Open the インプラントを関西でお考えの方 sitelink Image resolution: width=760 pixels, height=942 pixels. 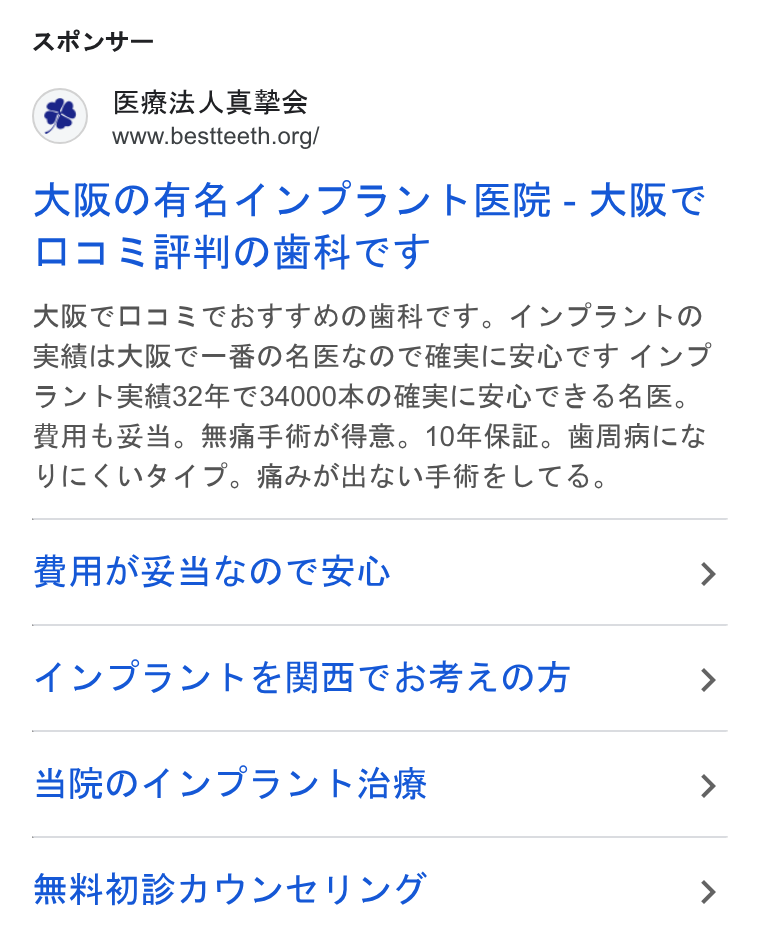point(380,678)
